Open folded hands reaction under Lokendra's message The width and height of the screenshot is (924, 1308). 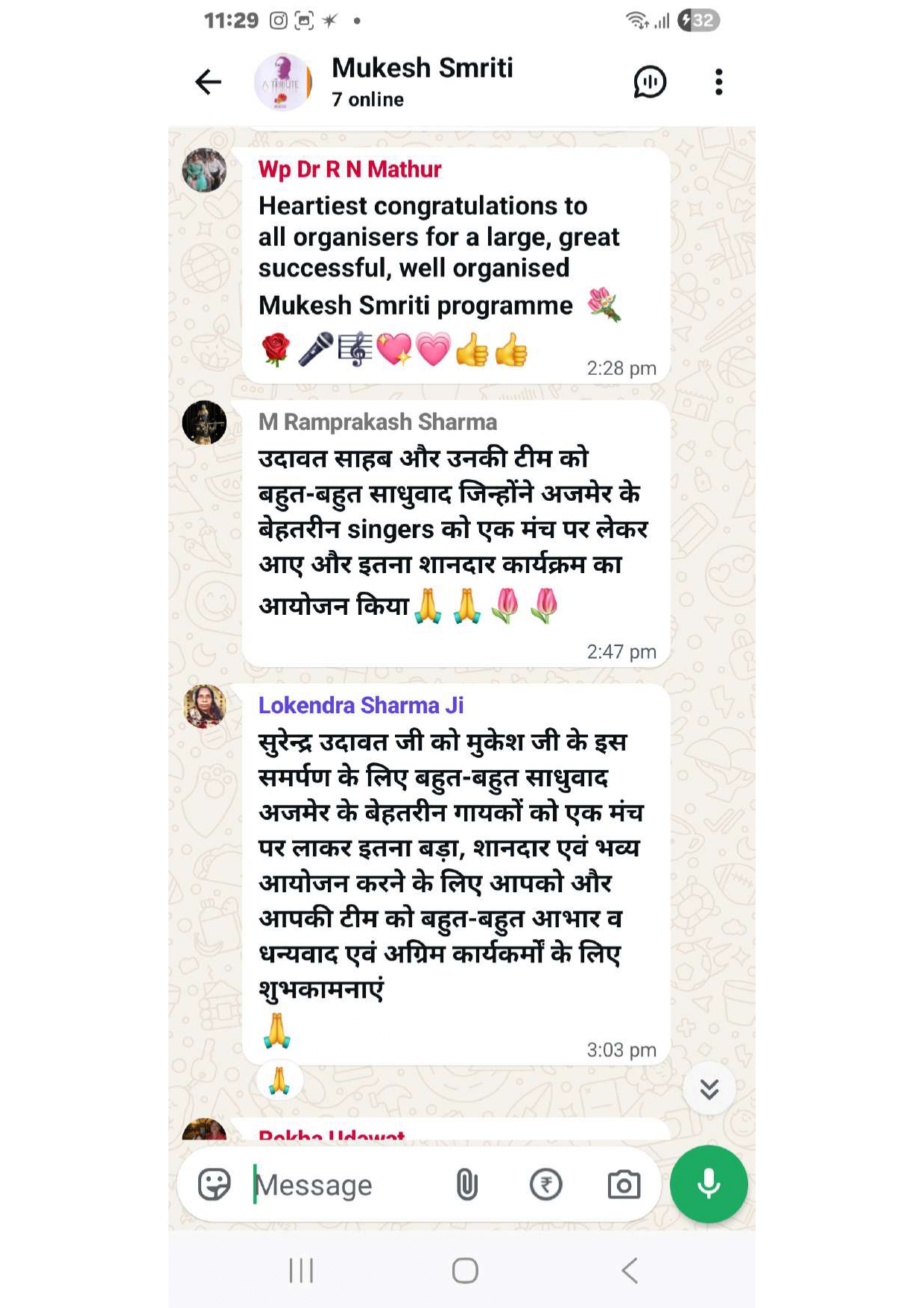coord(279,1081)
